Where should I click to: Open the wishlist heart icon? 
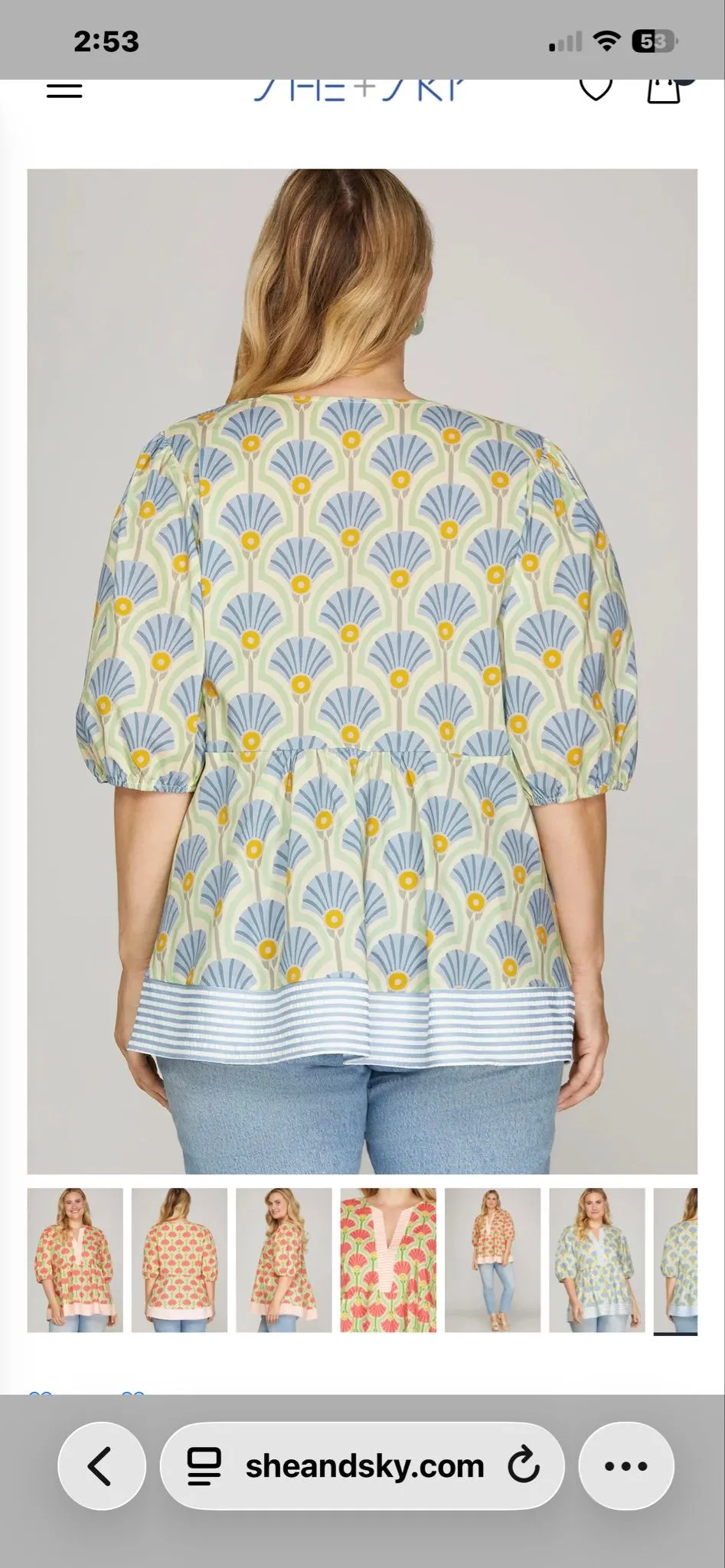click(596, 89)
